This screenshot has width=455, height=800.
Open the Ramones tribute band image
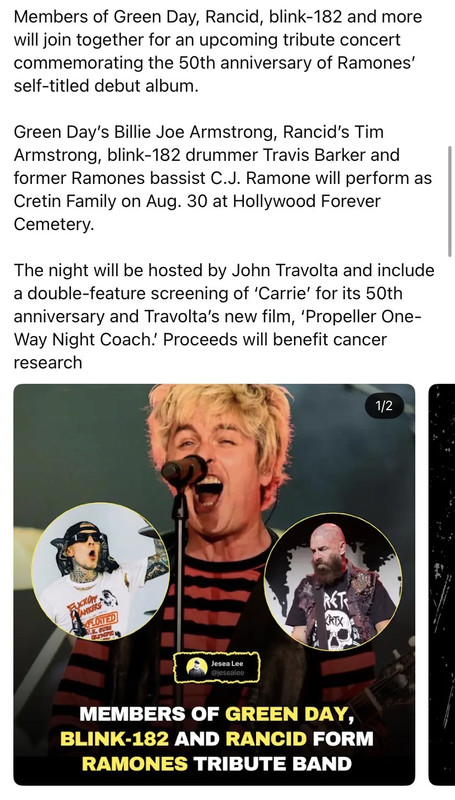(x=214, y=584)
